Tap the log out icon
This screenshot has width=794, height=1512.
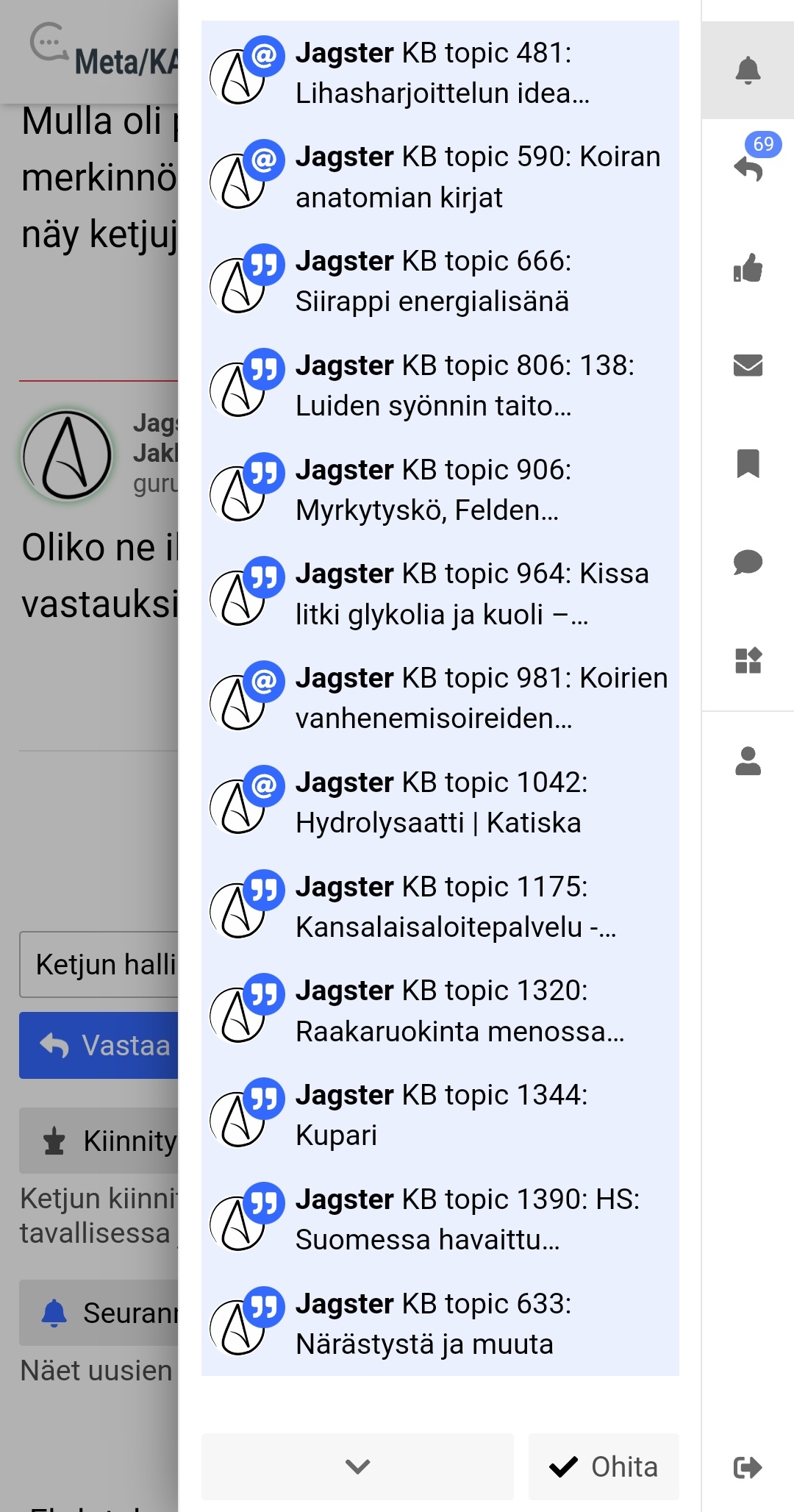pos(748,1468)
